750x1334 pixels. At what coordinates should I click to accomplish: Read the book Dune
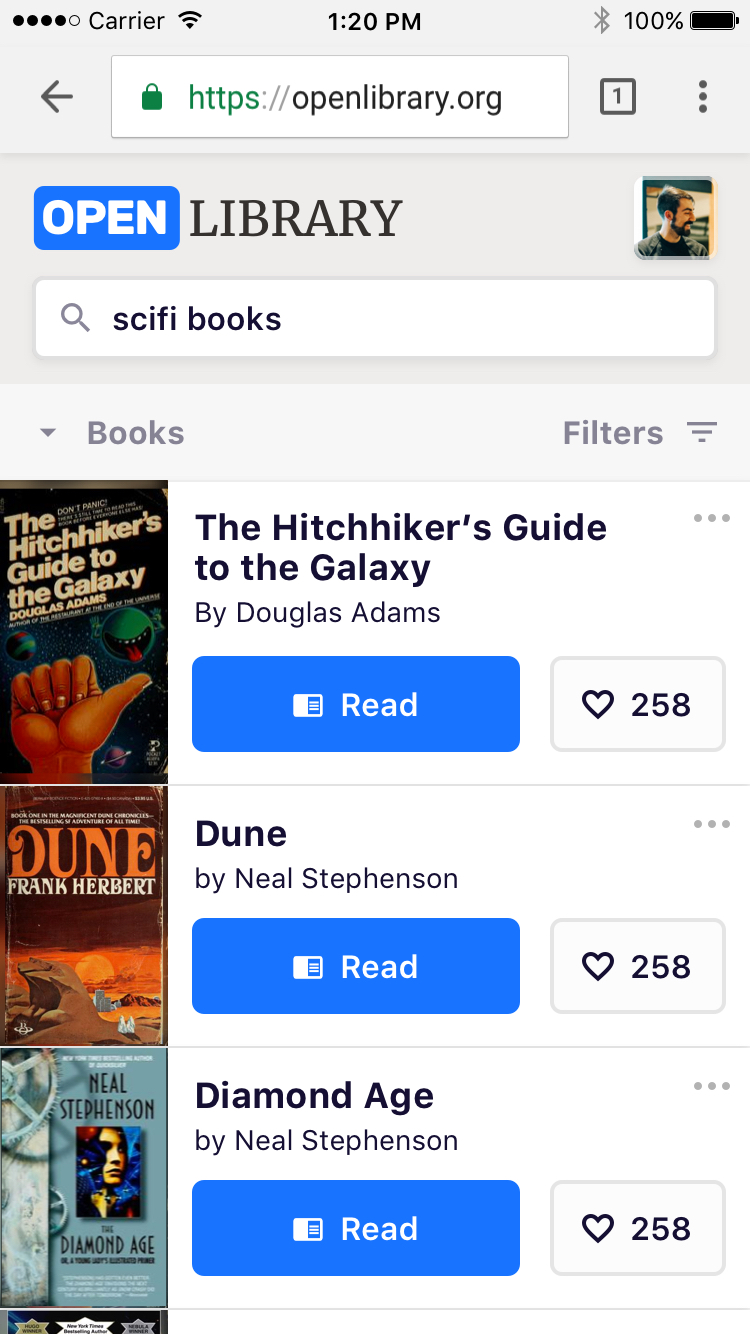click(x=355, y=966)
